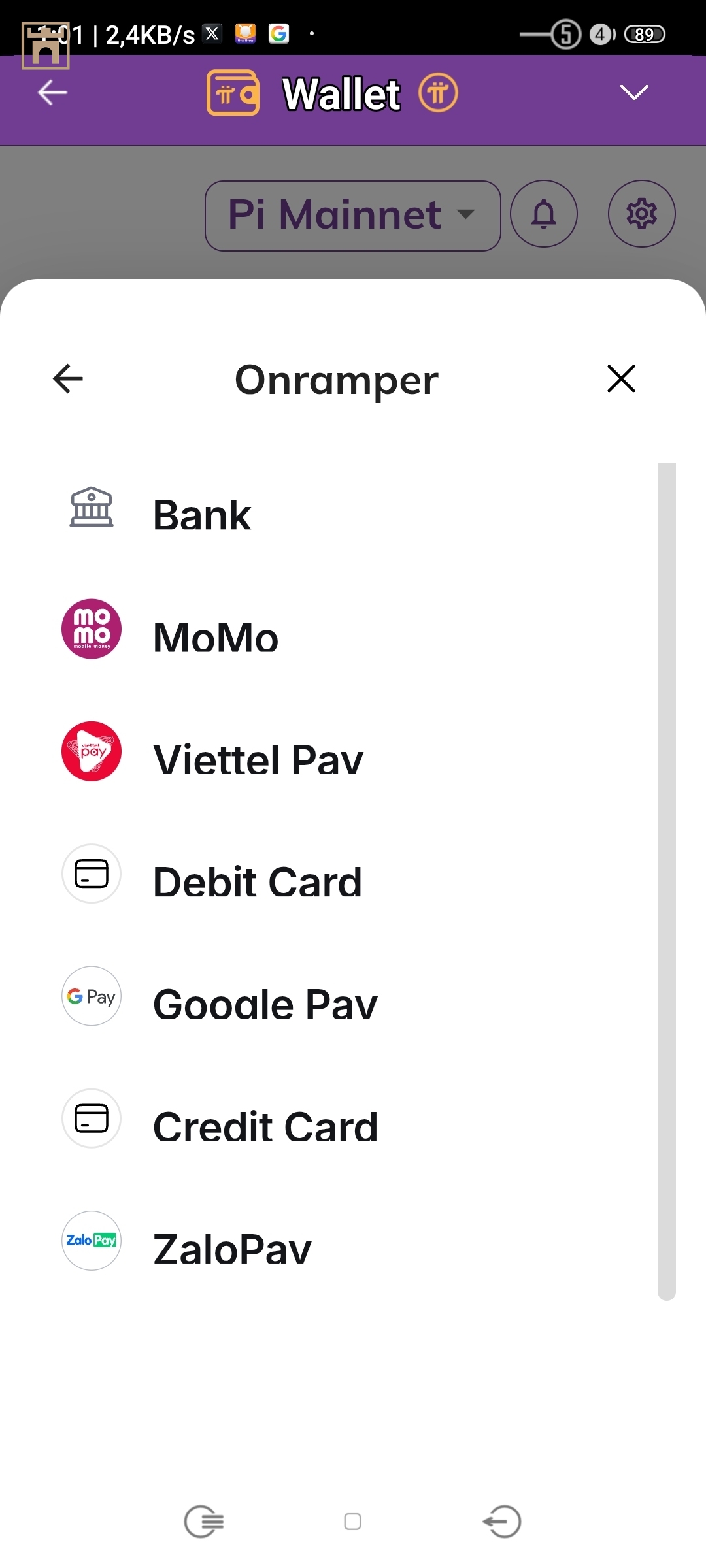Select Credit Card payment method
The height and width of the screenshot is (1568, 706).
tap(265, 1126)
